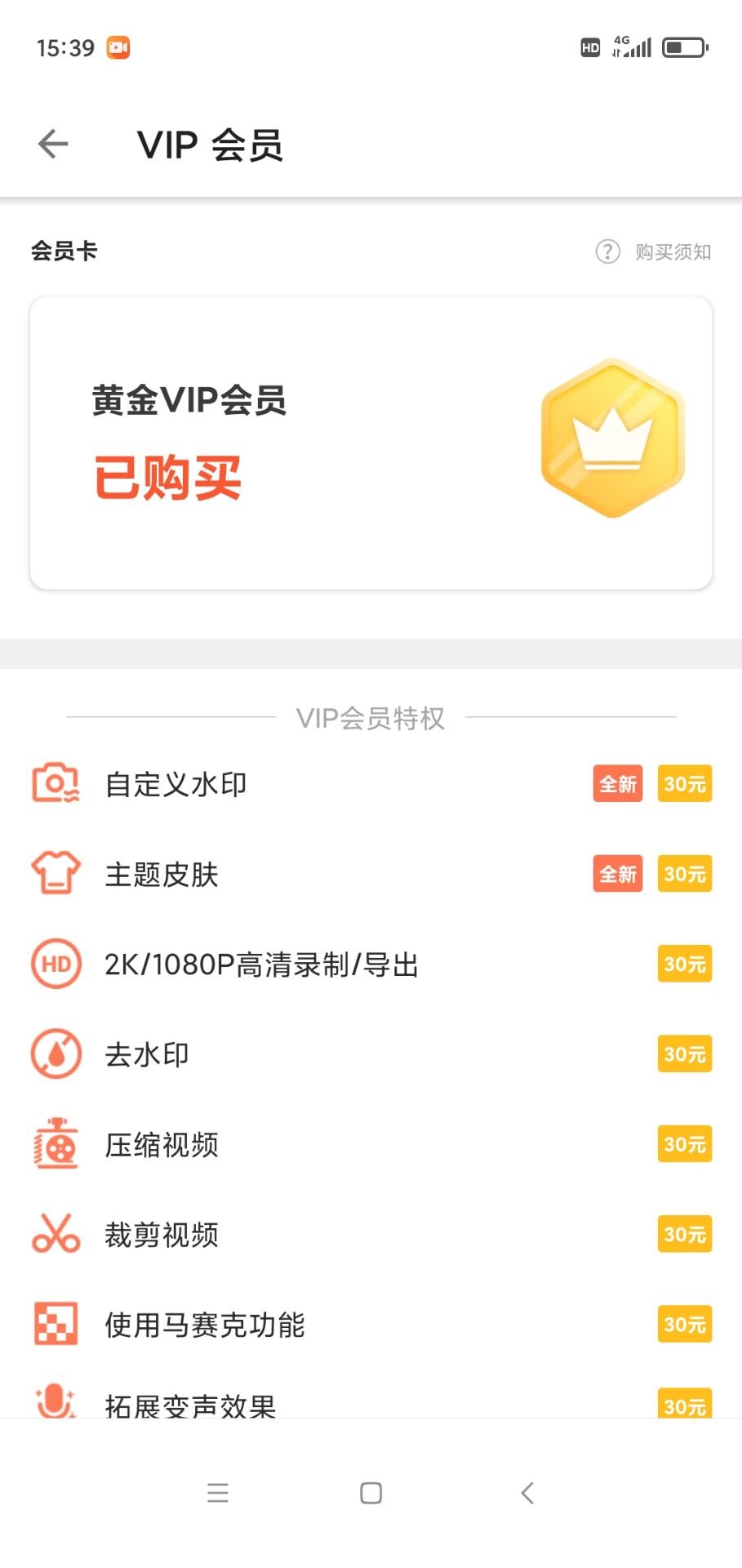Go back from the VIP 会员 page
The width and height of the screenshot is (742, 1568).
(53, 145)
